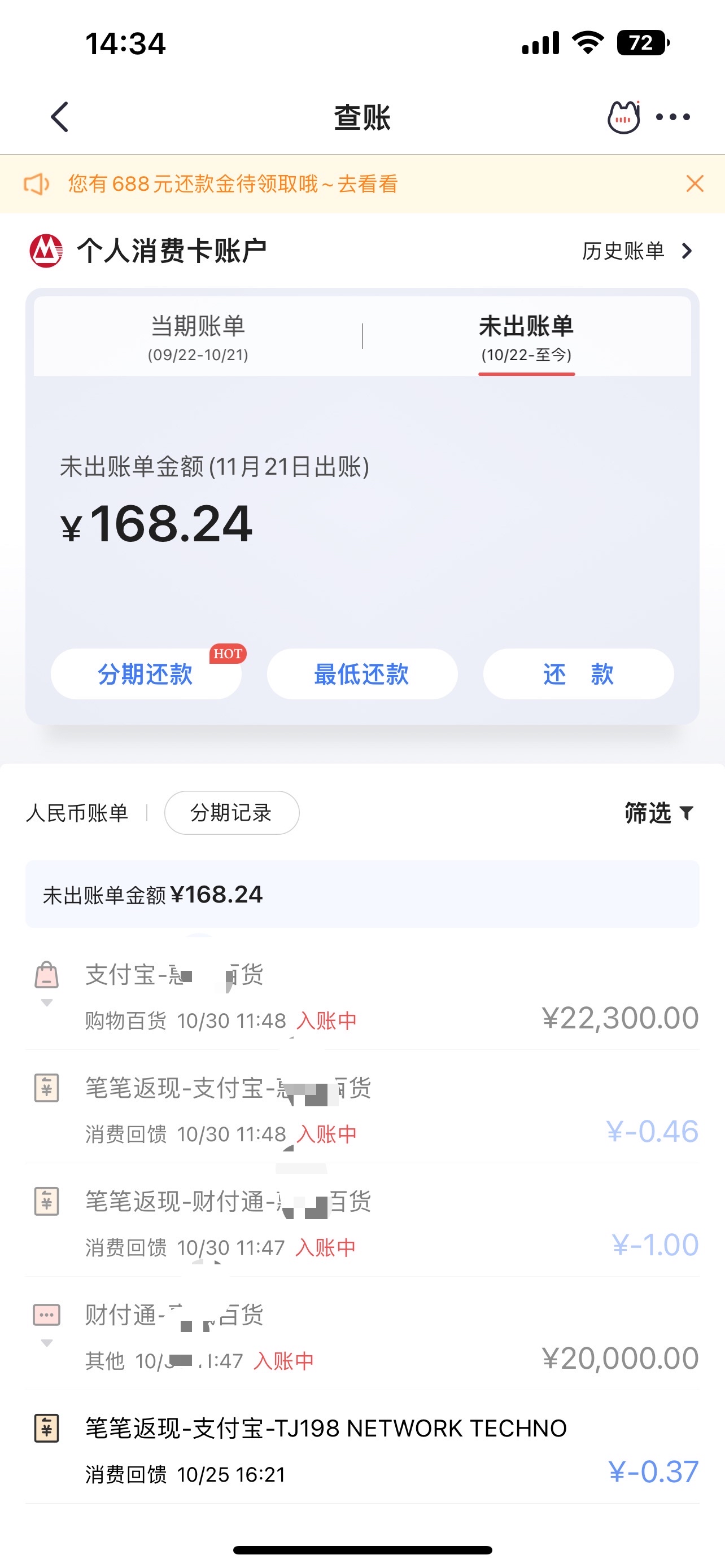Open 历史账单 history bills
The height and width of the screenshot is (1568, 725).
[637, 251]
